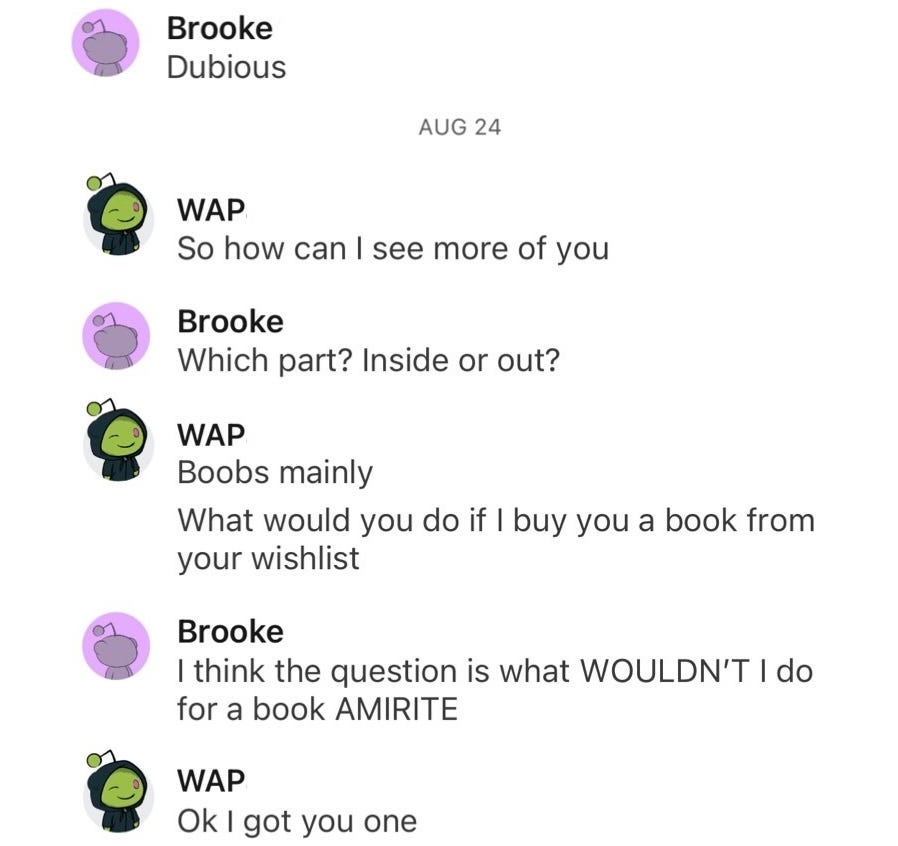Tap the Brooke username above "Which part?"
Viewport: 898px width, 846px height.
tap(230, 321)
